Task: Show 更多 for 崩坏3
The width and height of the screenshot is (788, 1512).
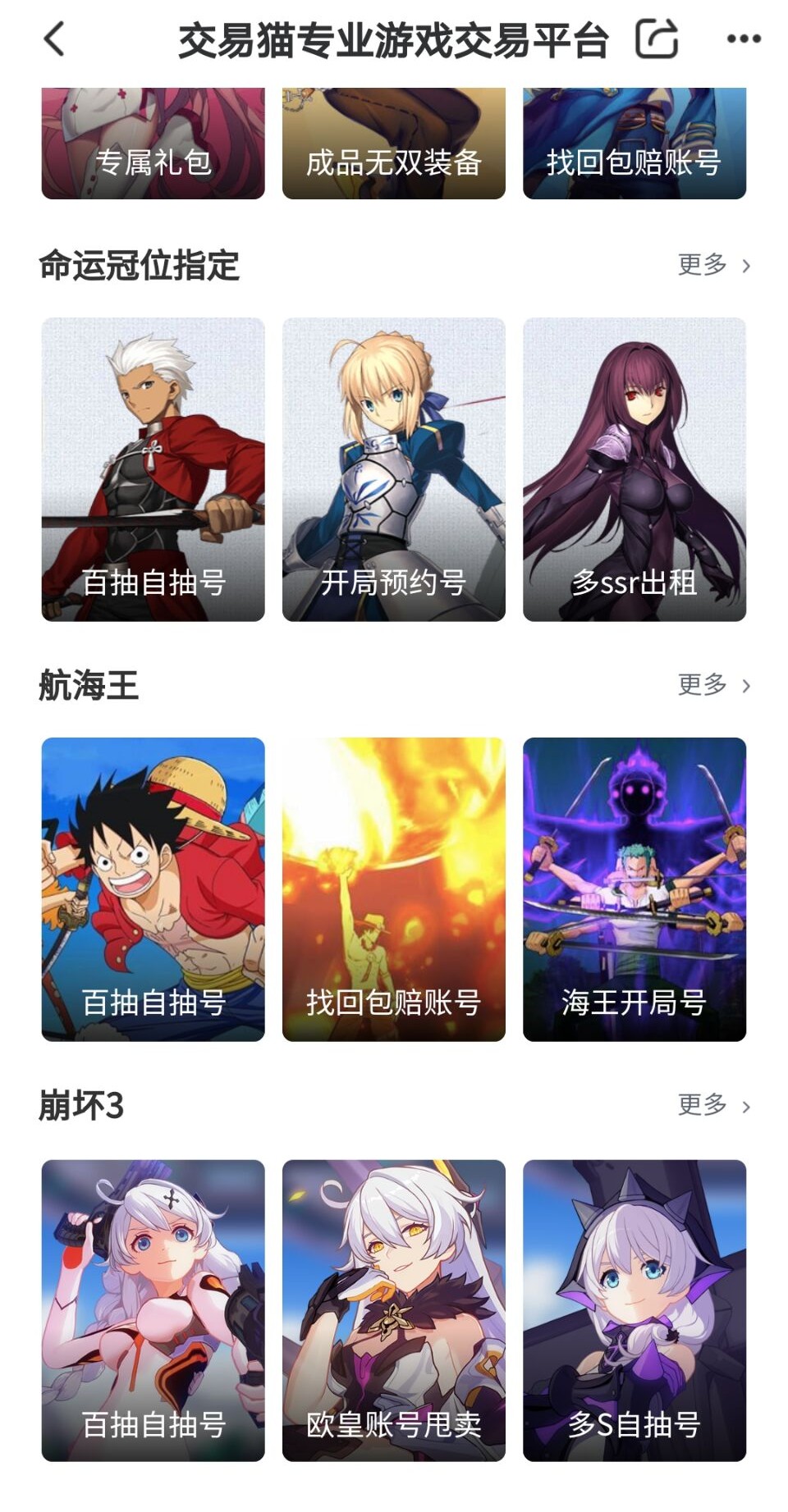Action: point(712,1105)
